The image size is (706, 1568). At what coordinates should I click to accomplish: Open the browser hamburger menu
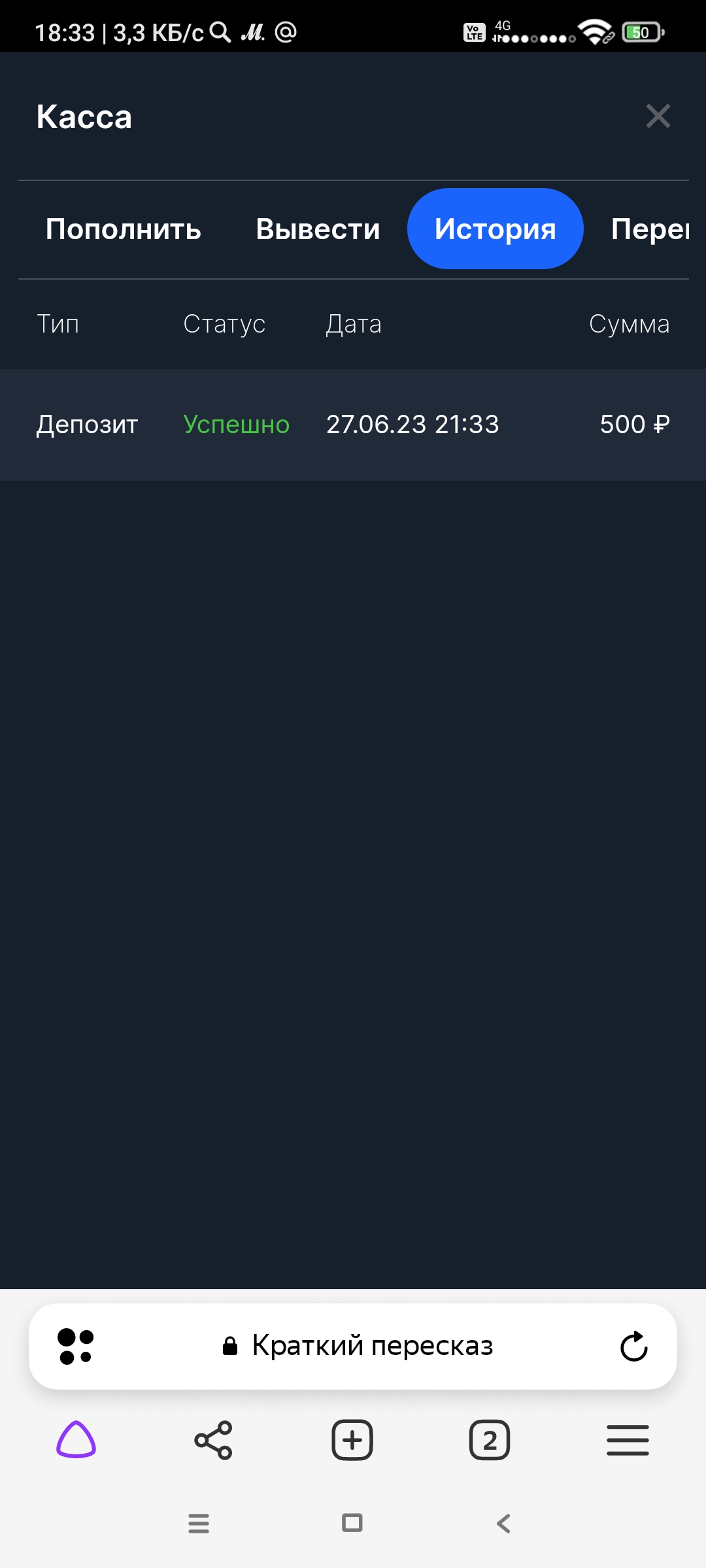628,1440
